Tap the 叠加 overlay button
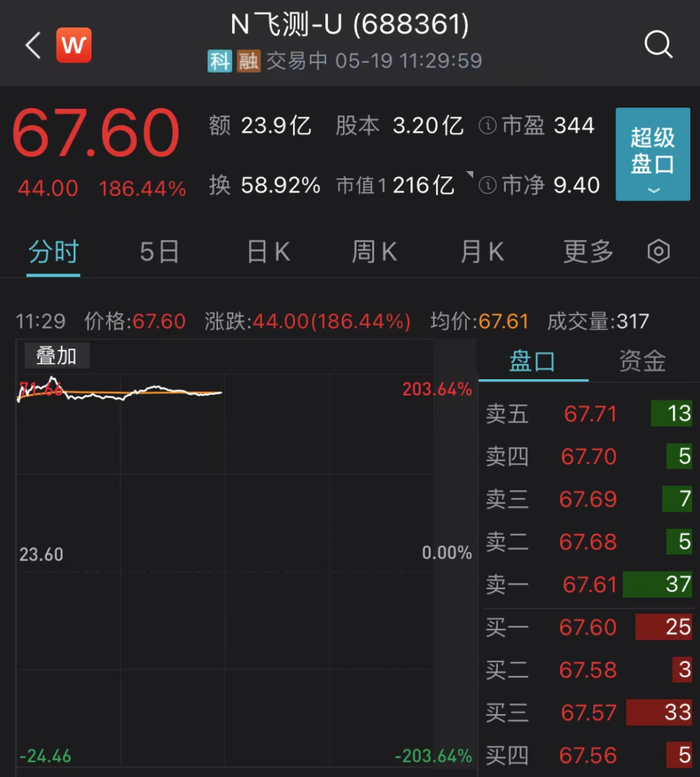 (x=56, y=356)
